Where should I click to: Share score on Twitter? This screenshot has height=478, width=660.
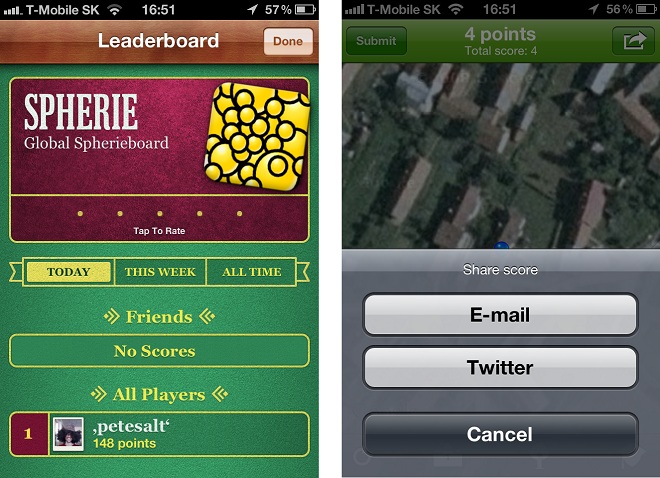500,368
